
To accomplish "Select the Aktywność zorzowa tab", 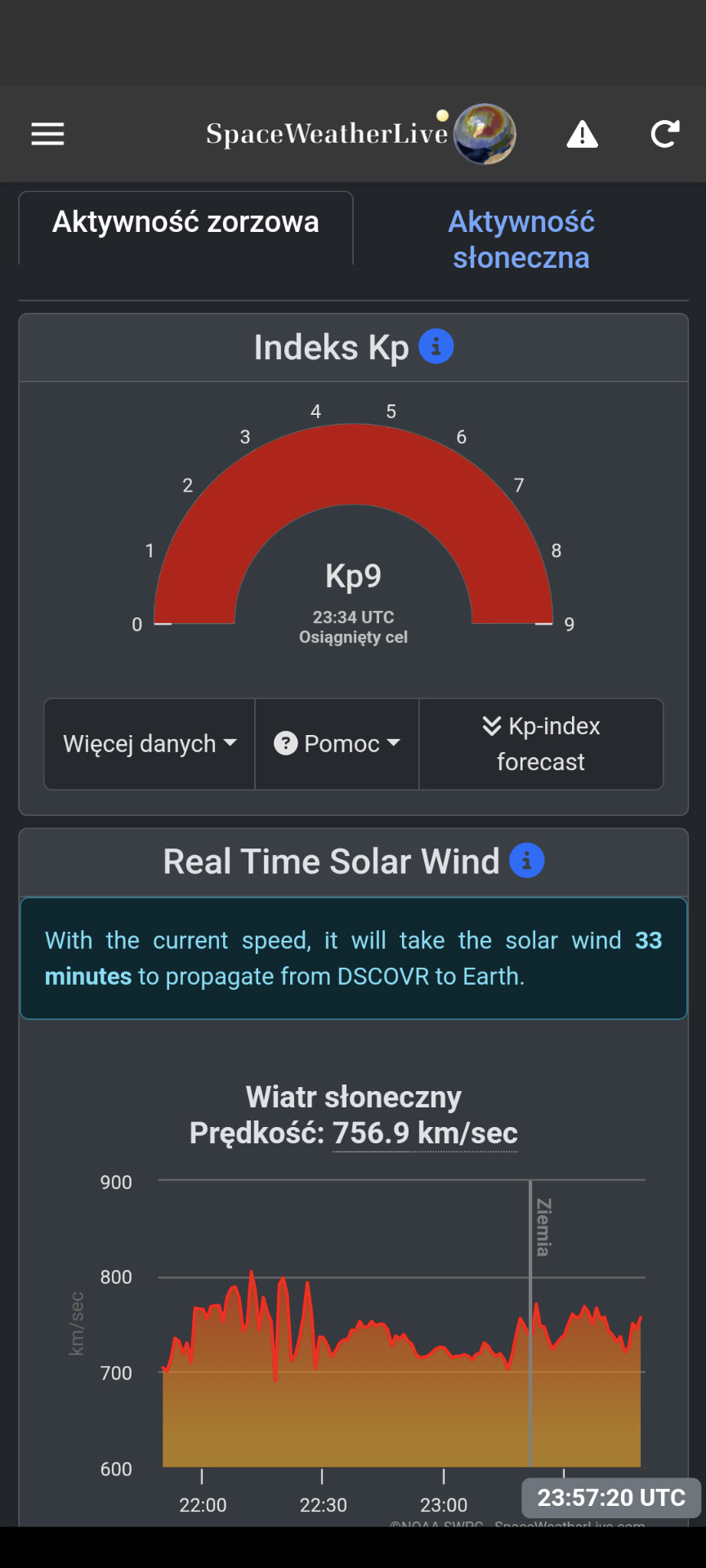I will pos(185,222).
